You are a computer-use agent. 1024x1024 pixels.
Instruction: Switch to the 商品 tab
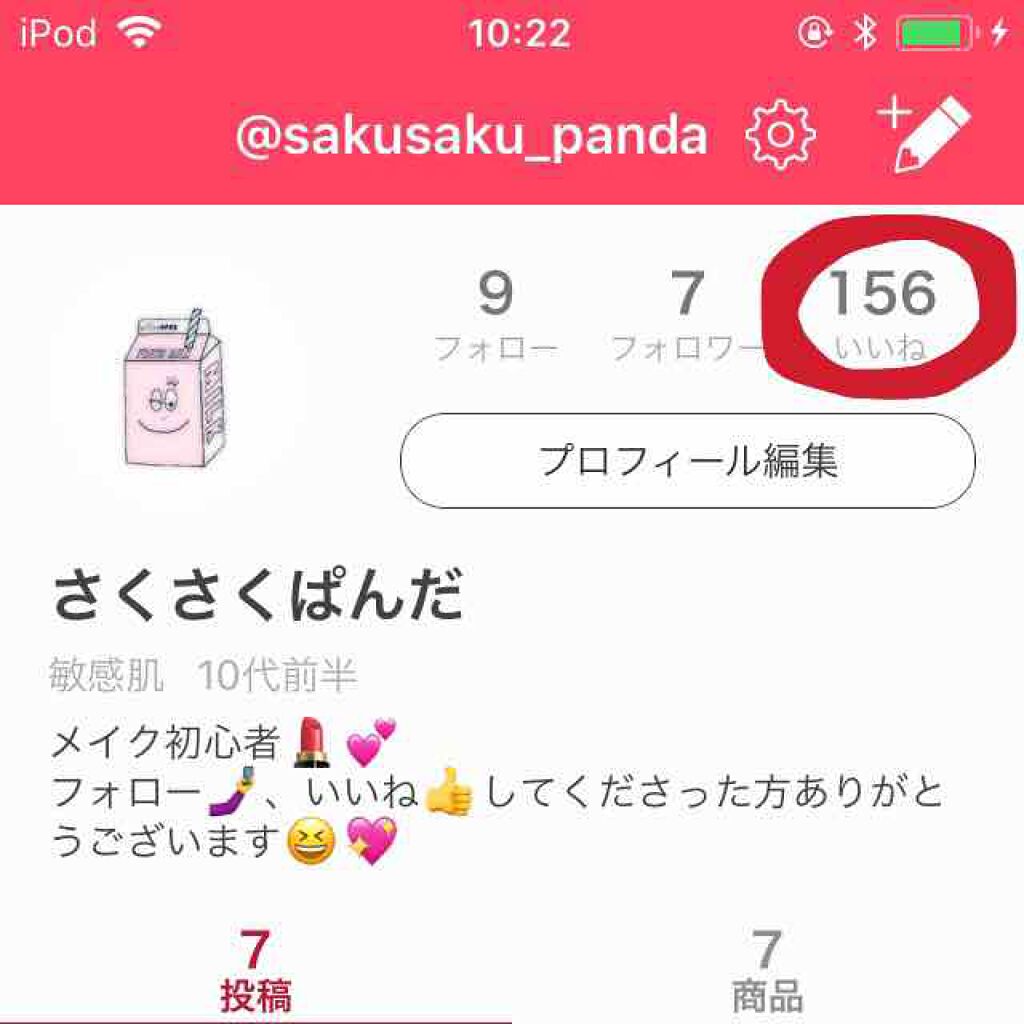[767, 968]
